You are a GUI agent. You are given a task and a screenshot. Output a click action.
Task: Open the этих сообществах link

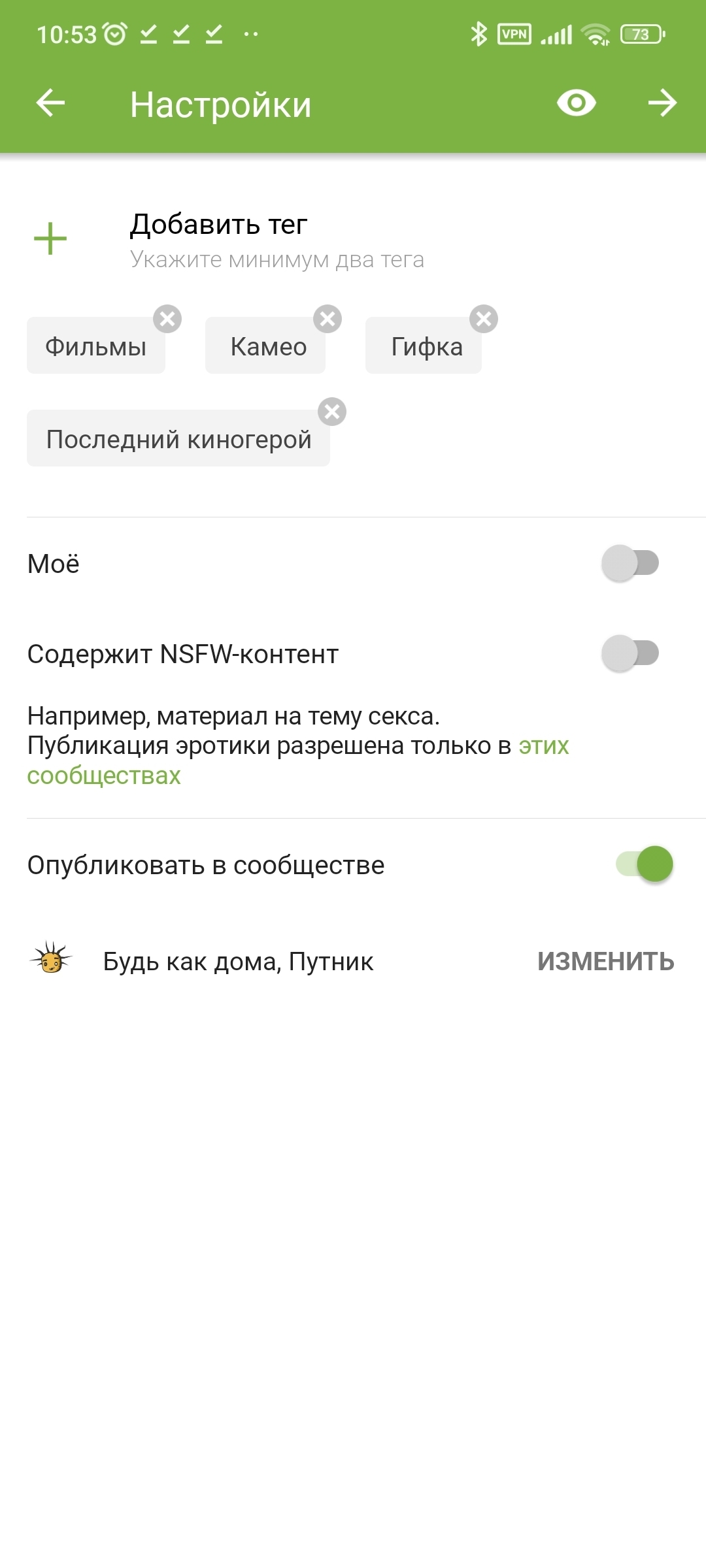point(543,746)
